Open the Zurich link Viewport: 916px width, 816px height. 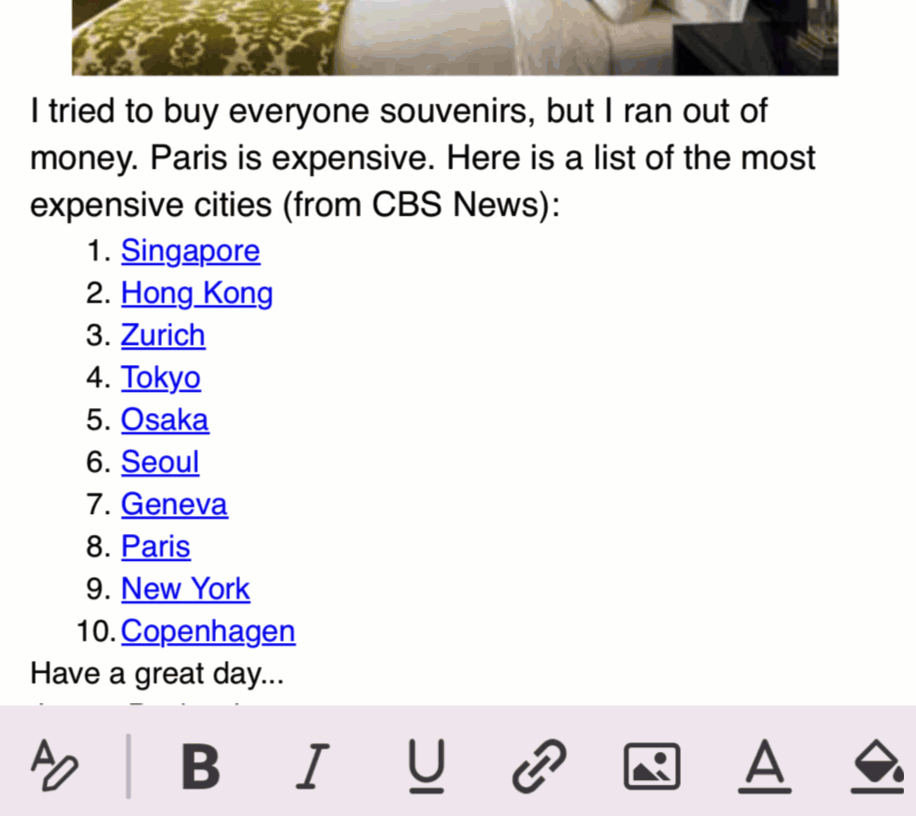(x=163, y=335)
